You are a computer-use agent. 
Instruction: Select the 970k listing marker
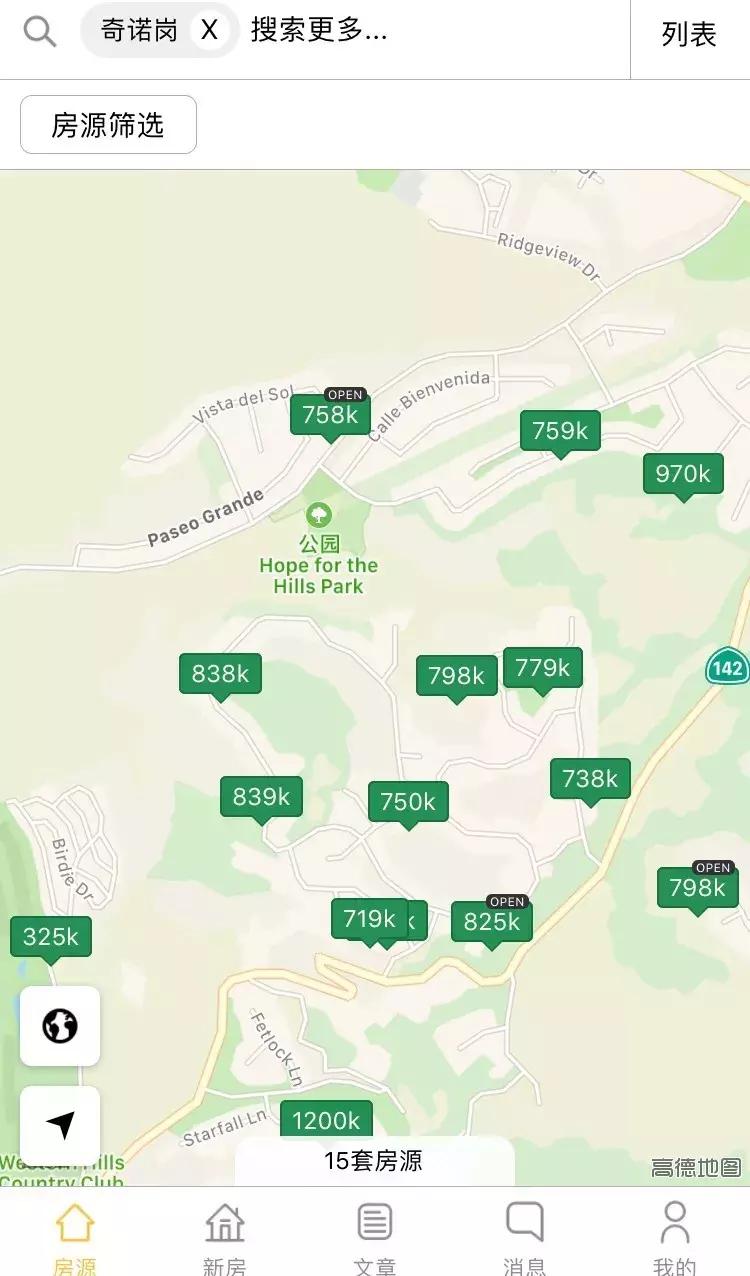coord(683,473)
